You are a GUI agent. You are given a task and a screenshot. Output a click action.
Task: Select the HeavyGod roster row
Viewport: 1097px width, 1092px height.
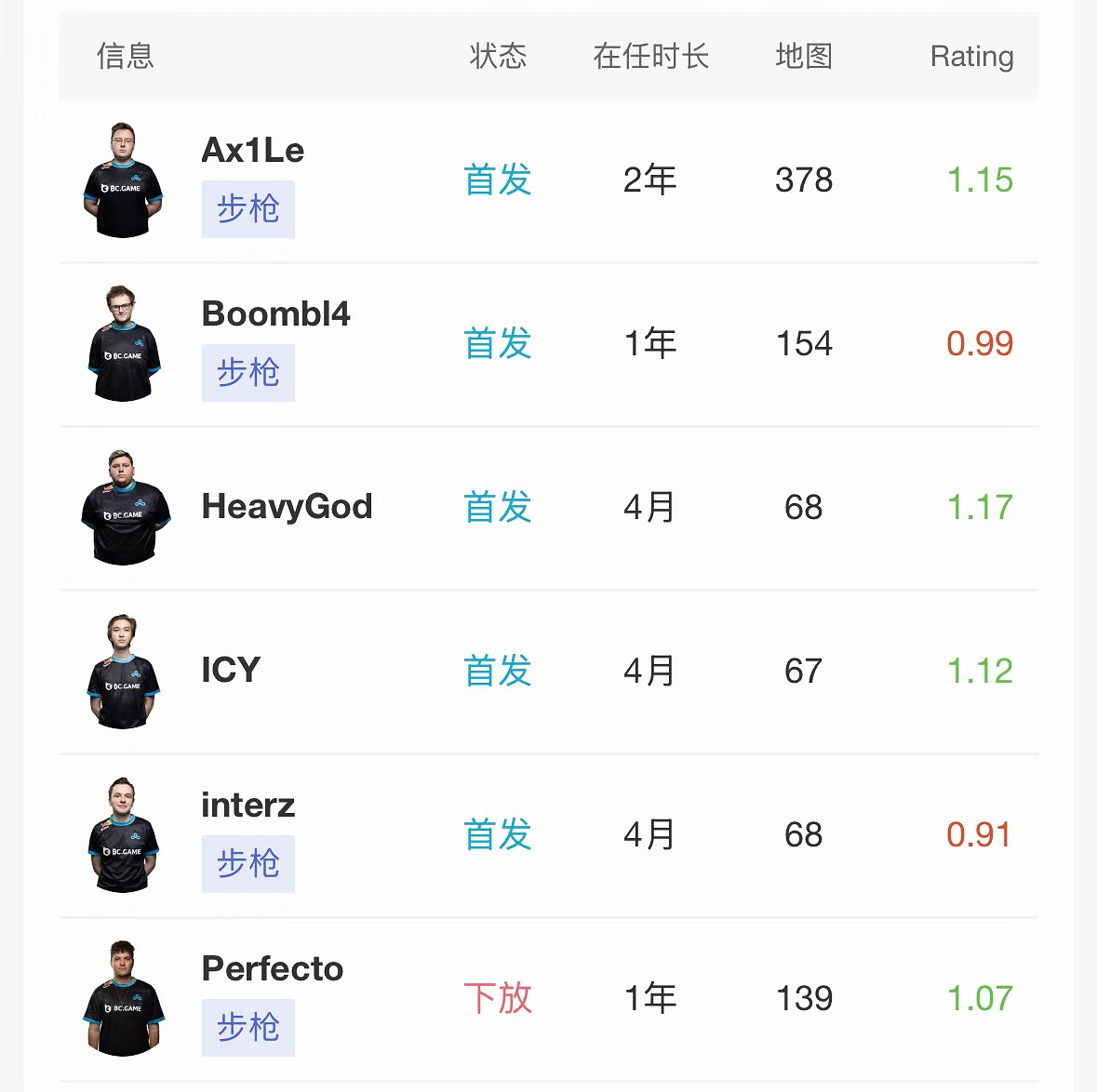(287, 507)
